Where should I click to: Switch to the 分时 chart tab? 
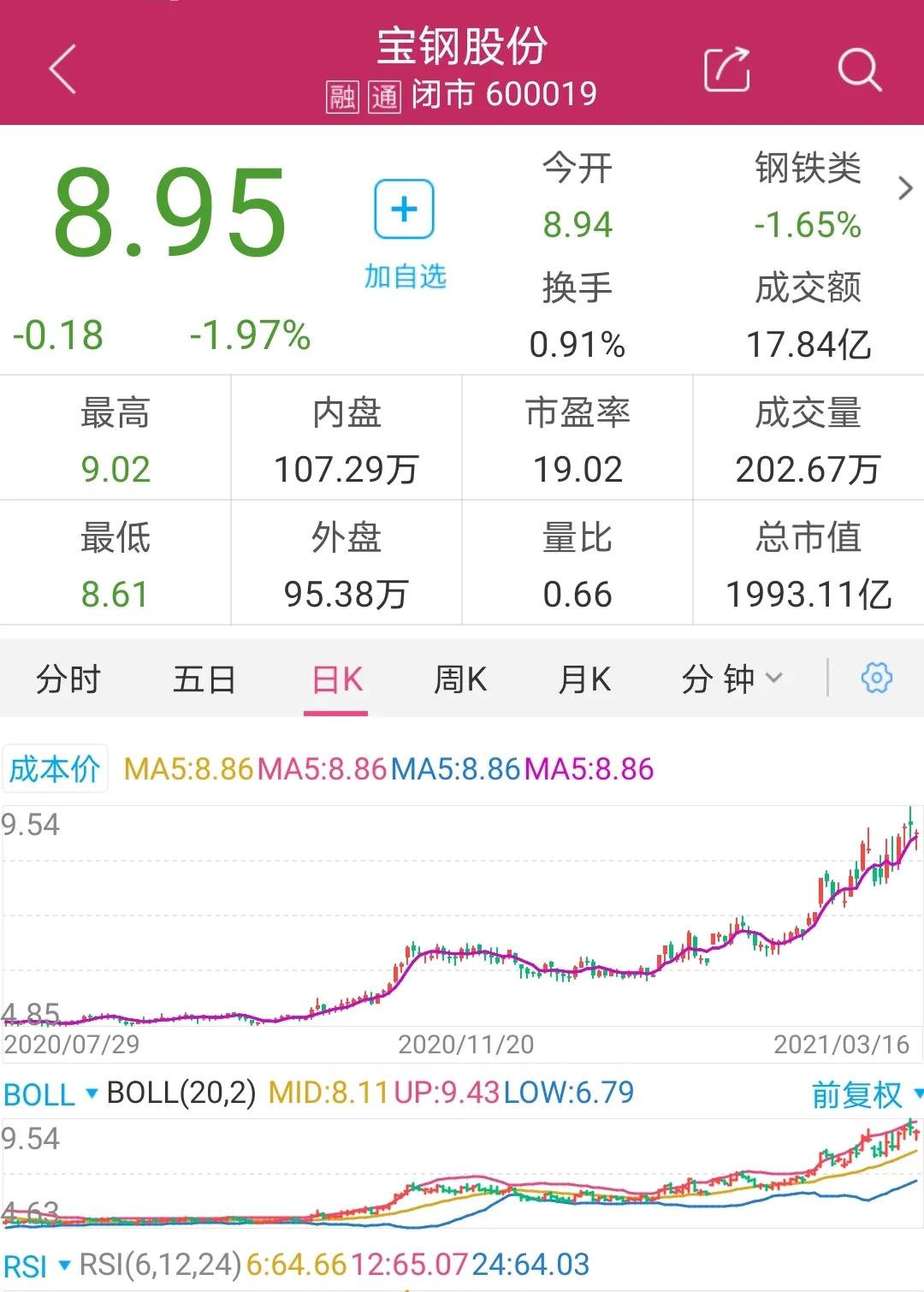pyautogui.click(x=68, y=679)
